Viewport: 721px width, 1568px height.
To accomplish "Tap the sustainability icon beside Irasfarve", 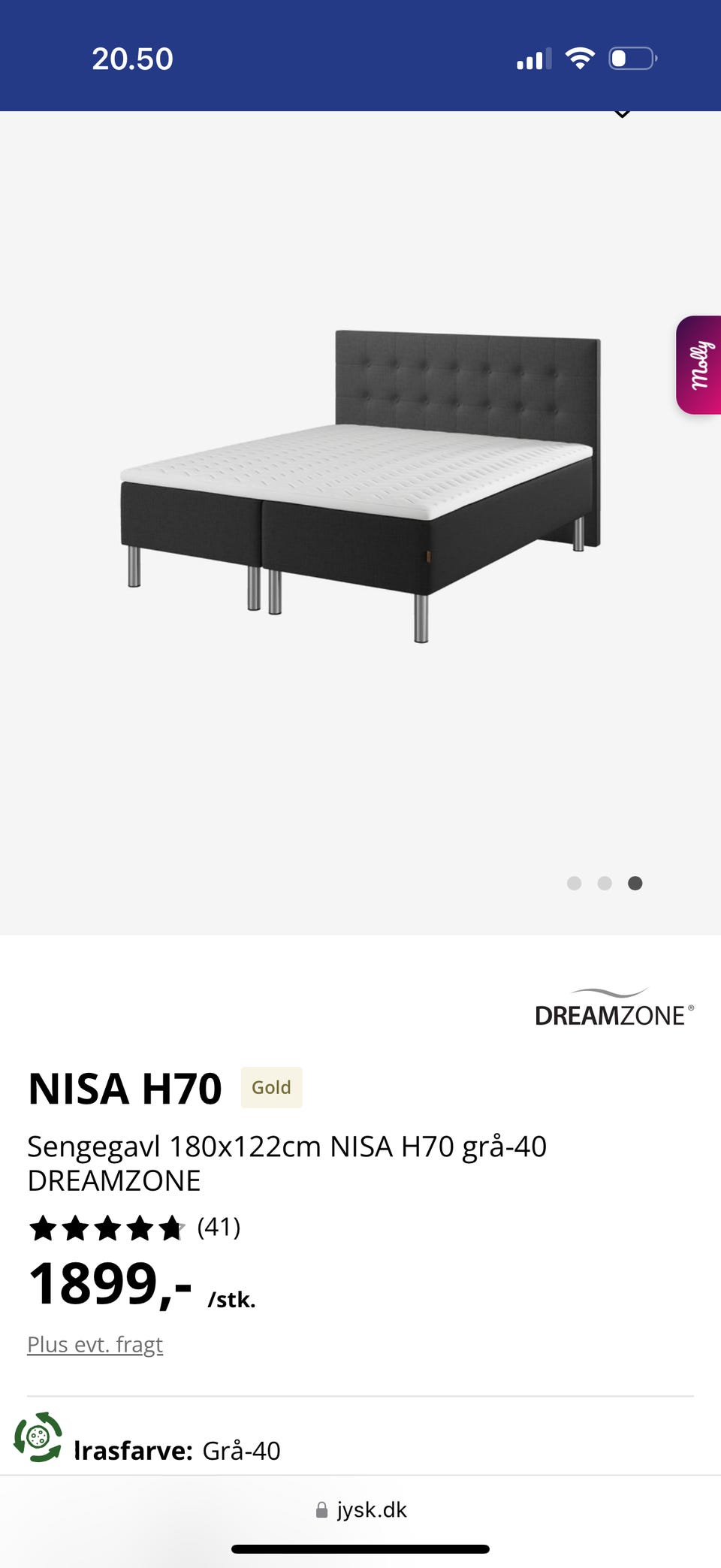I will pyautogui.click(x=38, y=1437).
